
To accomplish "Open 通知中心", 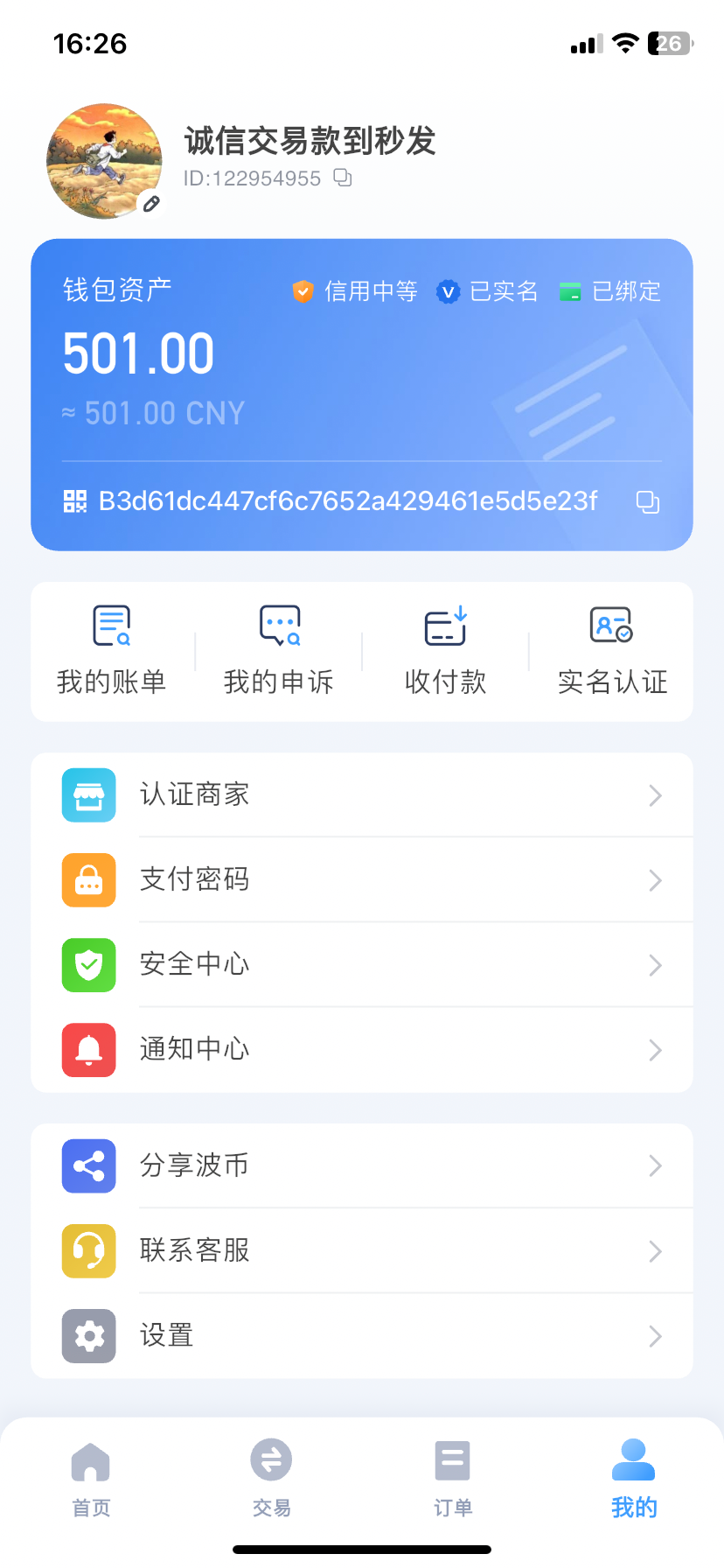I will [362, 1049].
